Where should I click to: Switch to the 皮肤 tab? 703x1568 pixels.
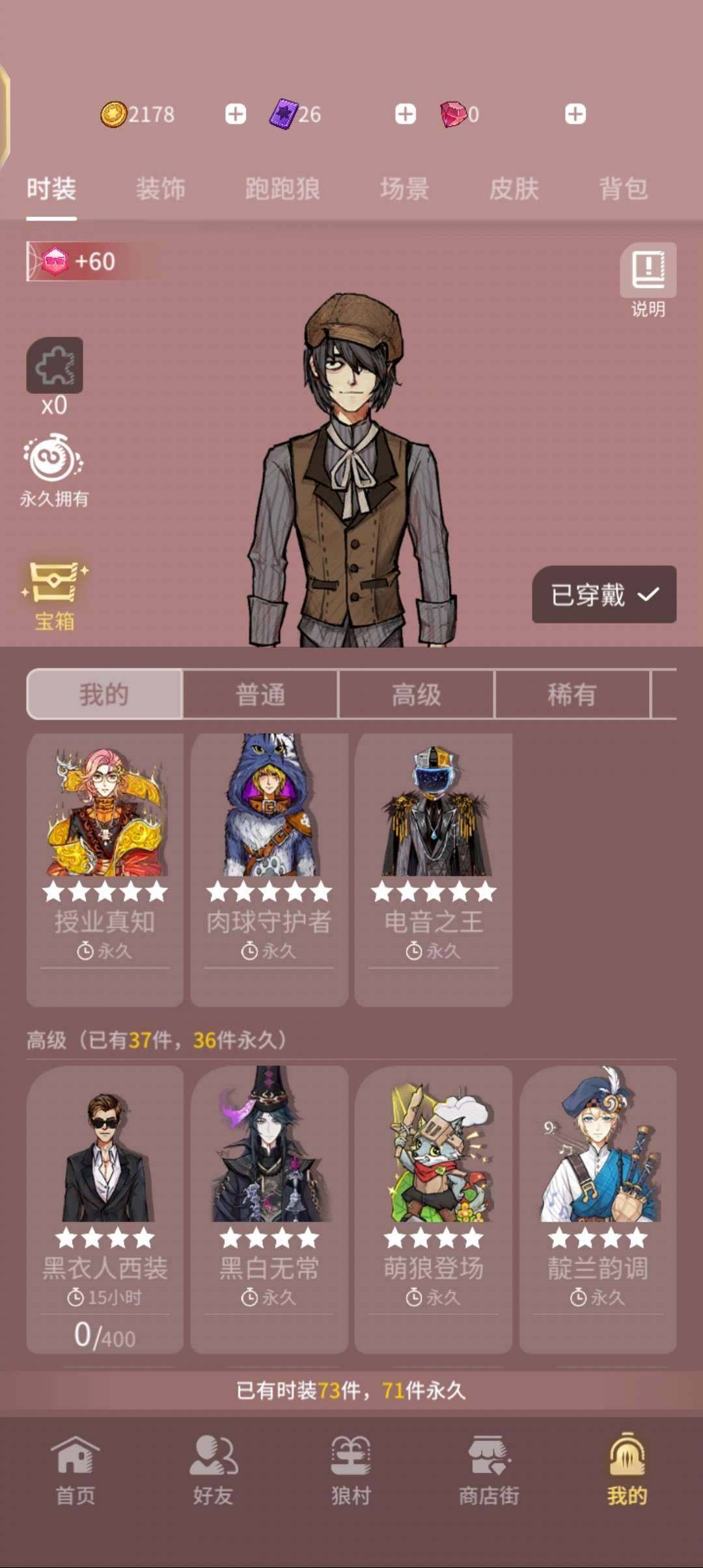(x=514, y=188)
